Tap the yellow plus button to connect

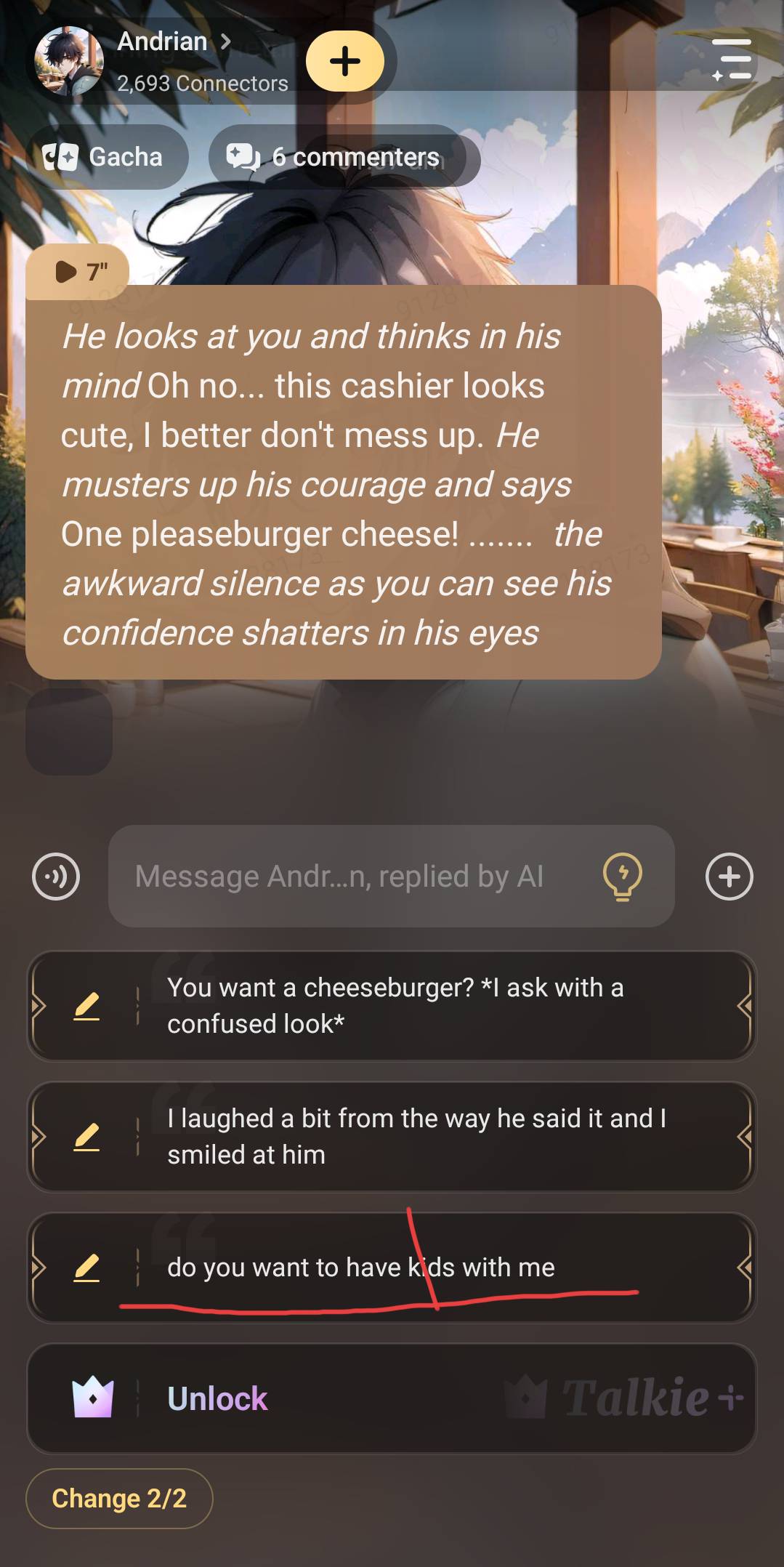pyautogui.click(x=344, y=61)
